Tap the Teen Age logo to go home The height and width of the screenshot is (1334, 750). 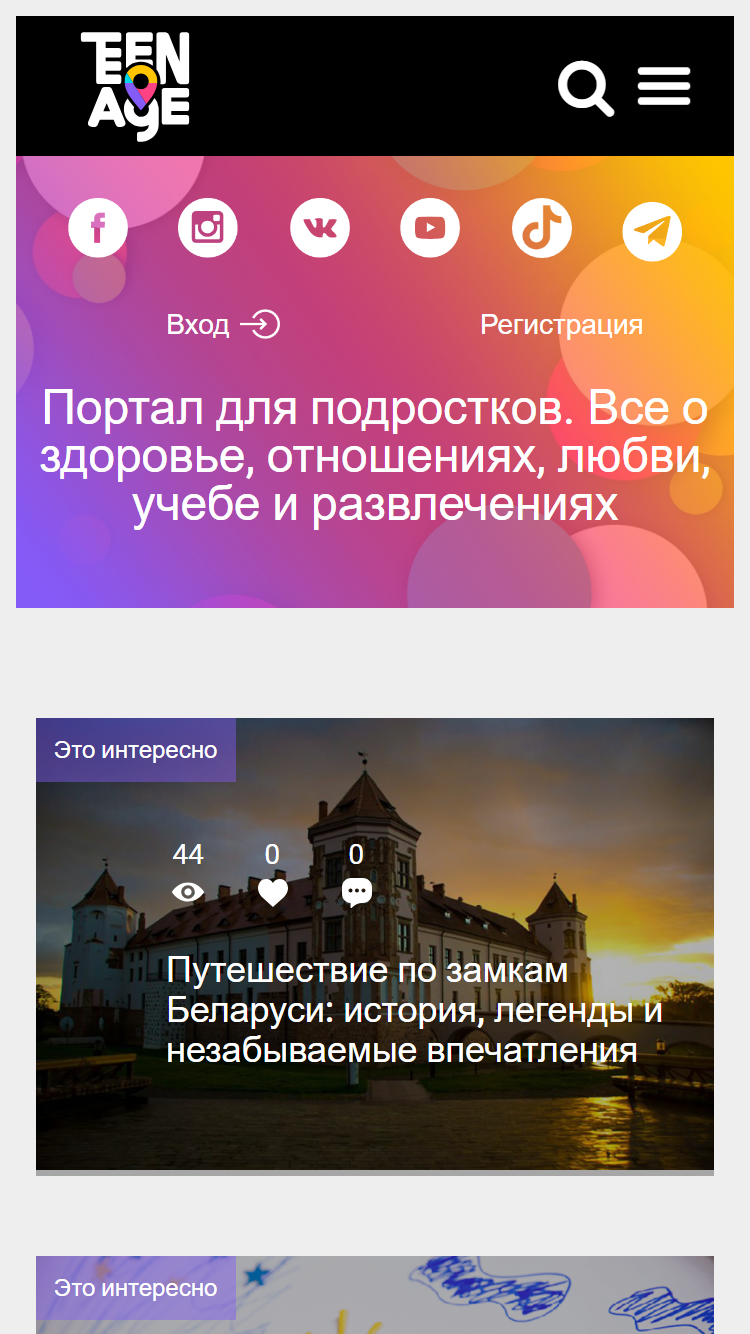(135, 86)
